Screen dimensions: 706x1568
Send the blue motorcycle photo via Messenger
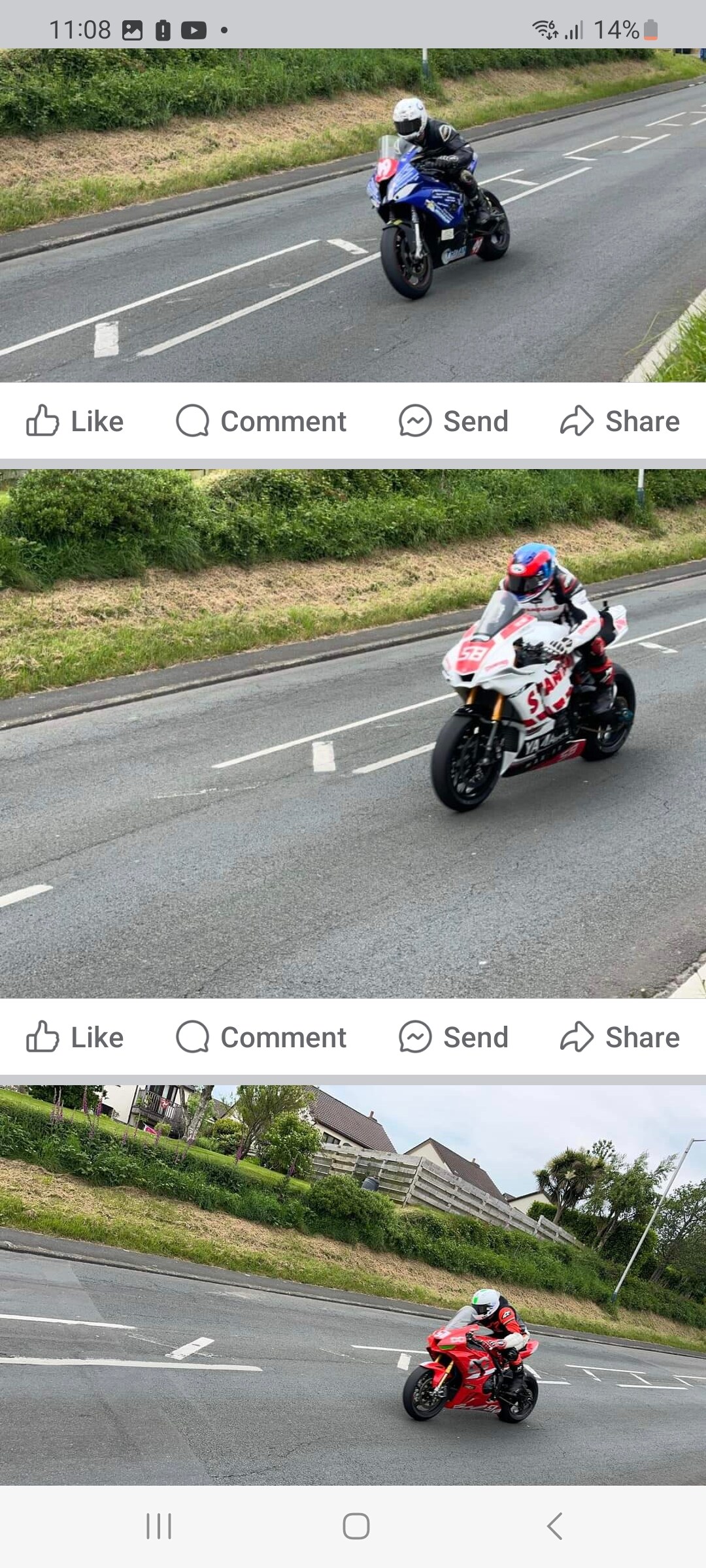pos(454,421)
